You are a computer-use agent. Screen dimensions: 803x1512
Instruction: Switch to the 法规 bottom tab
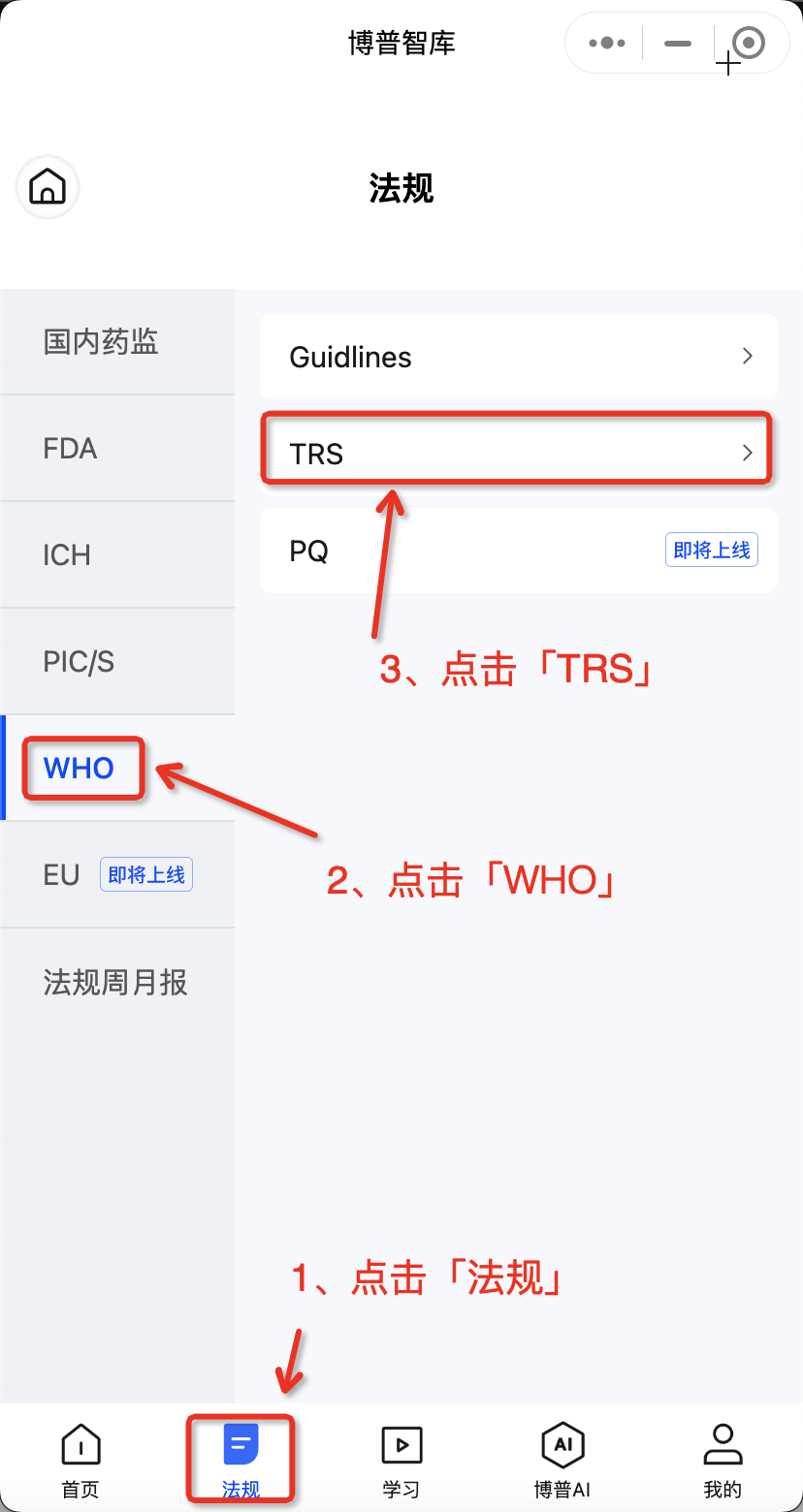(241, 1461)
